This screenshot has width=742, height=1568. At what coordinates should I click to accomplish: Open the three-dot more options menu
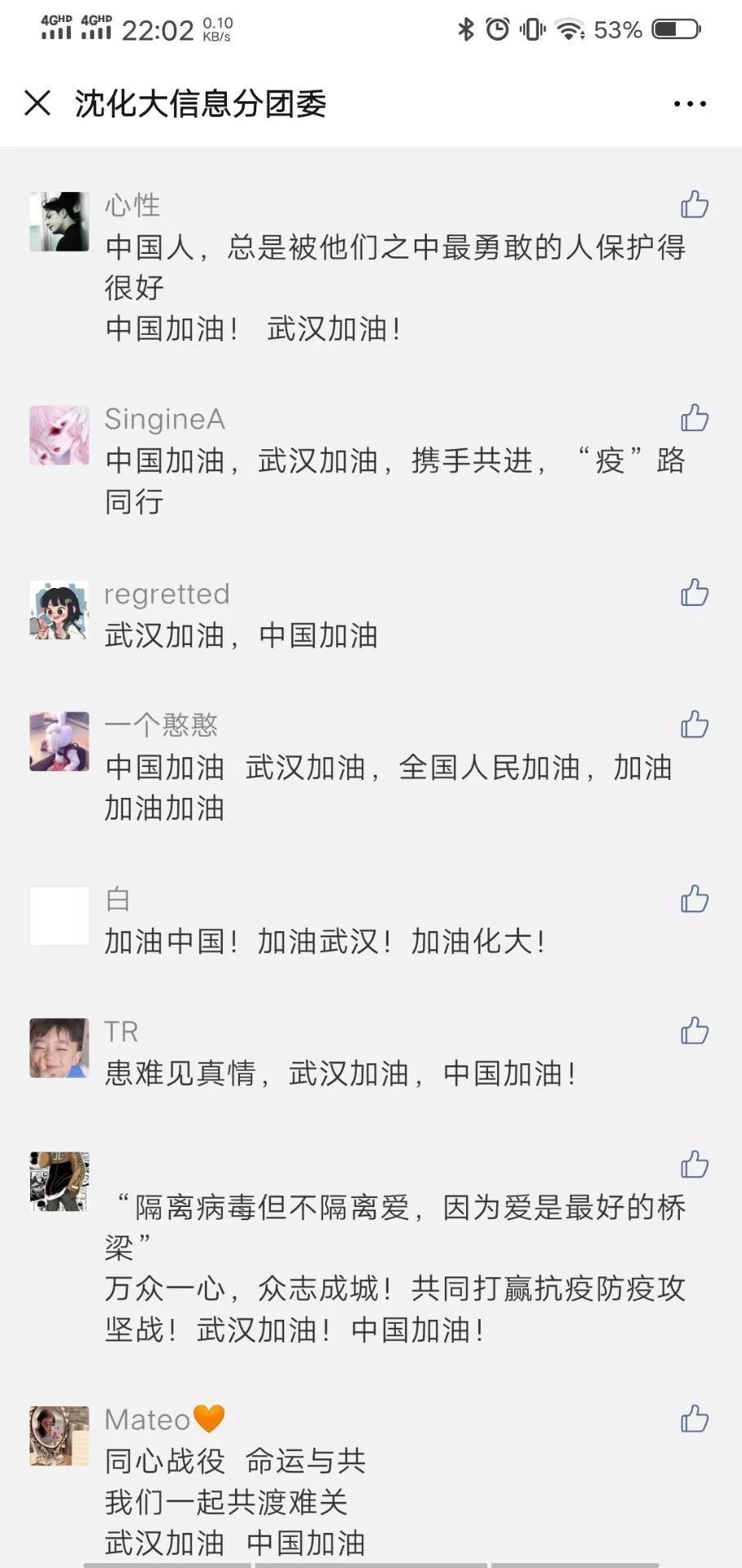pos(690,104)
